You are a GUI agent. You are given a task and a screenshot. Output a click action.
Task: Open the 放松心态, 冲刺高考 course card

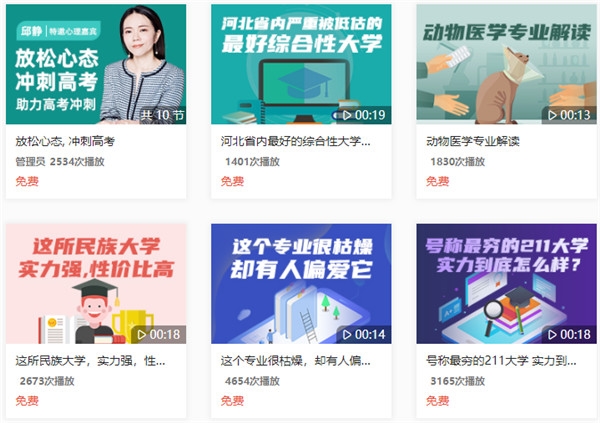(x=96, y=65)
